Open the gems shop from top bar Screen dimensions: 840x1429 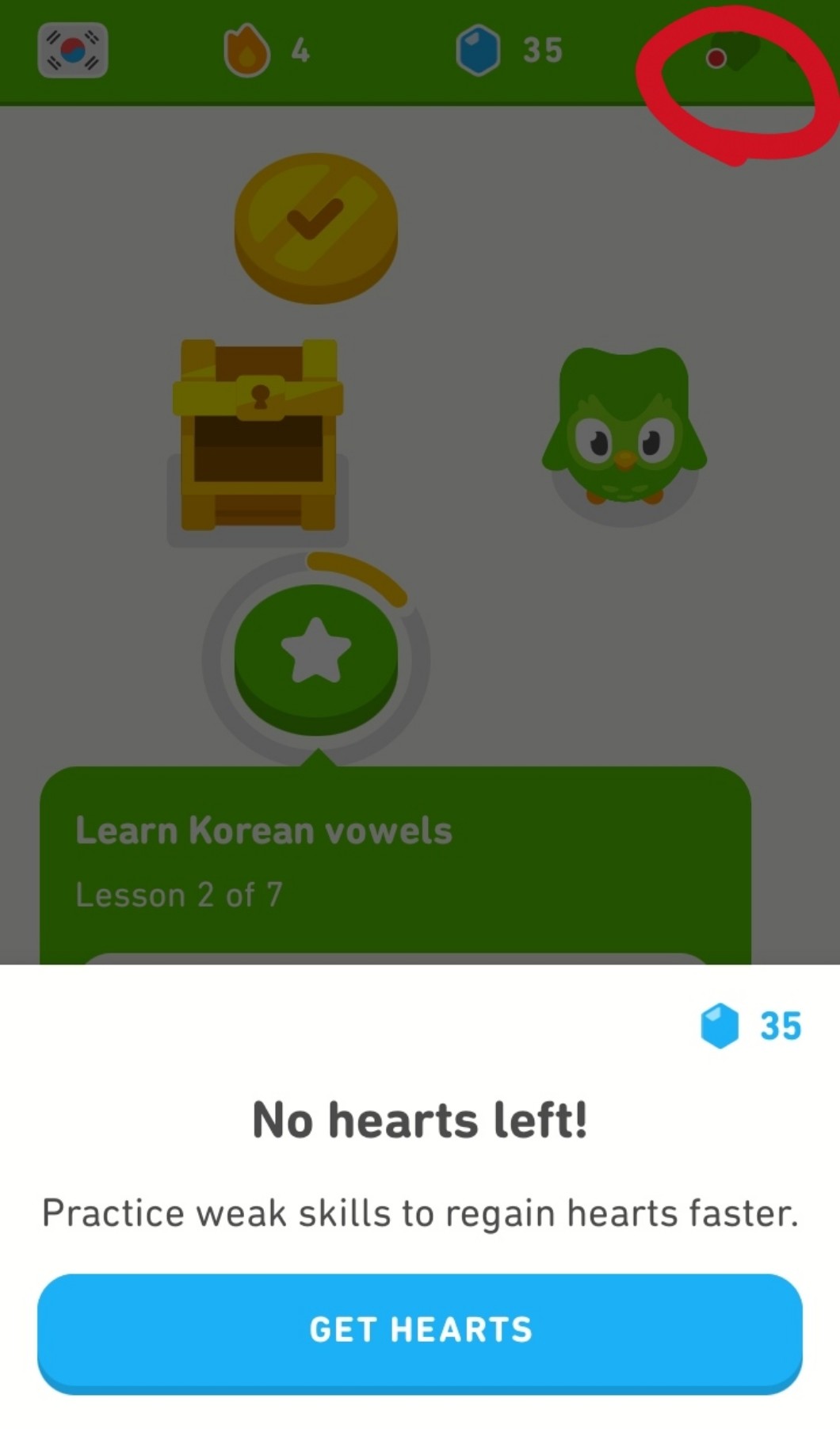(x=510, y=50)
